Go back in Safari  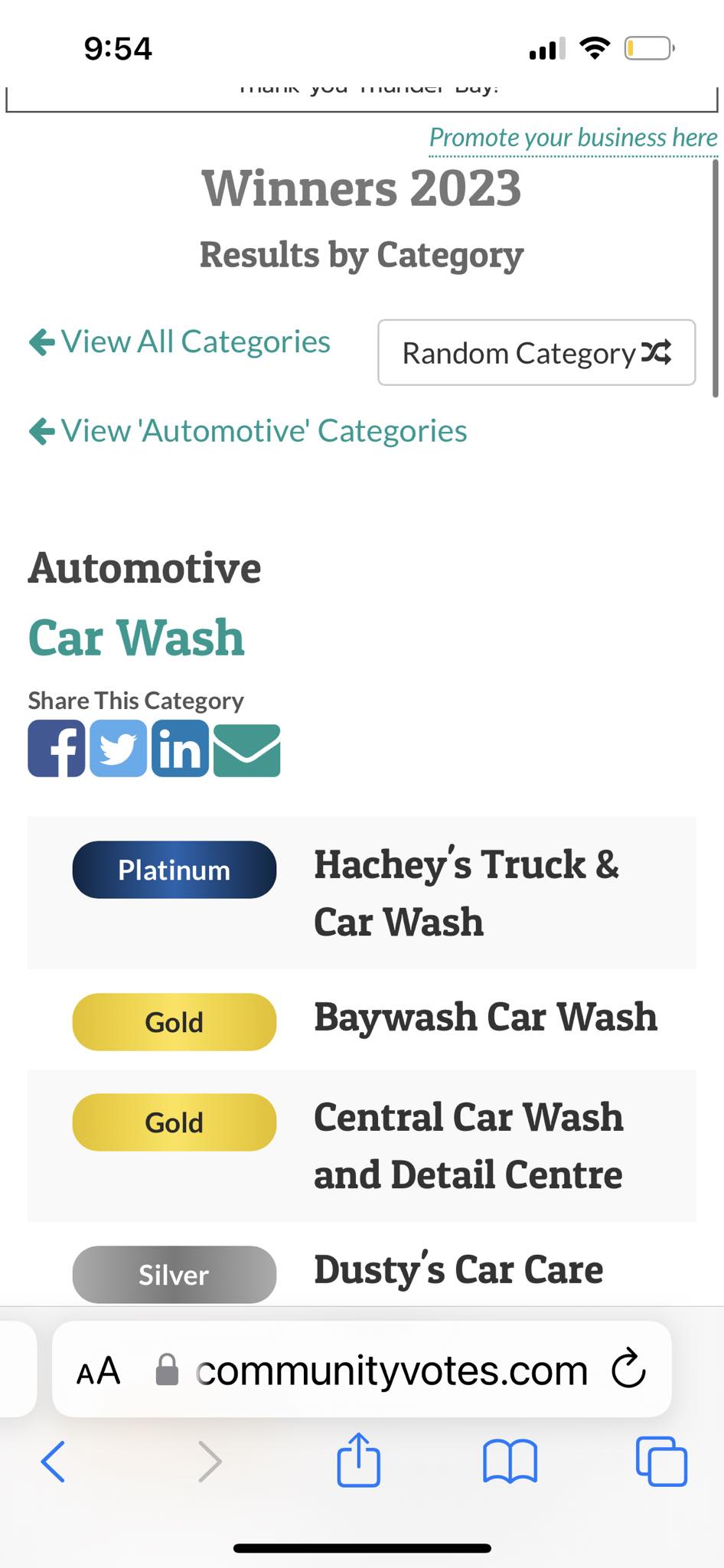pyautogui.click(x=53, y=1462)
